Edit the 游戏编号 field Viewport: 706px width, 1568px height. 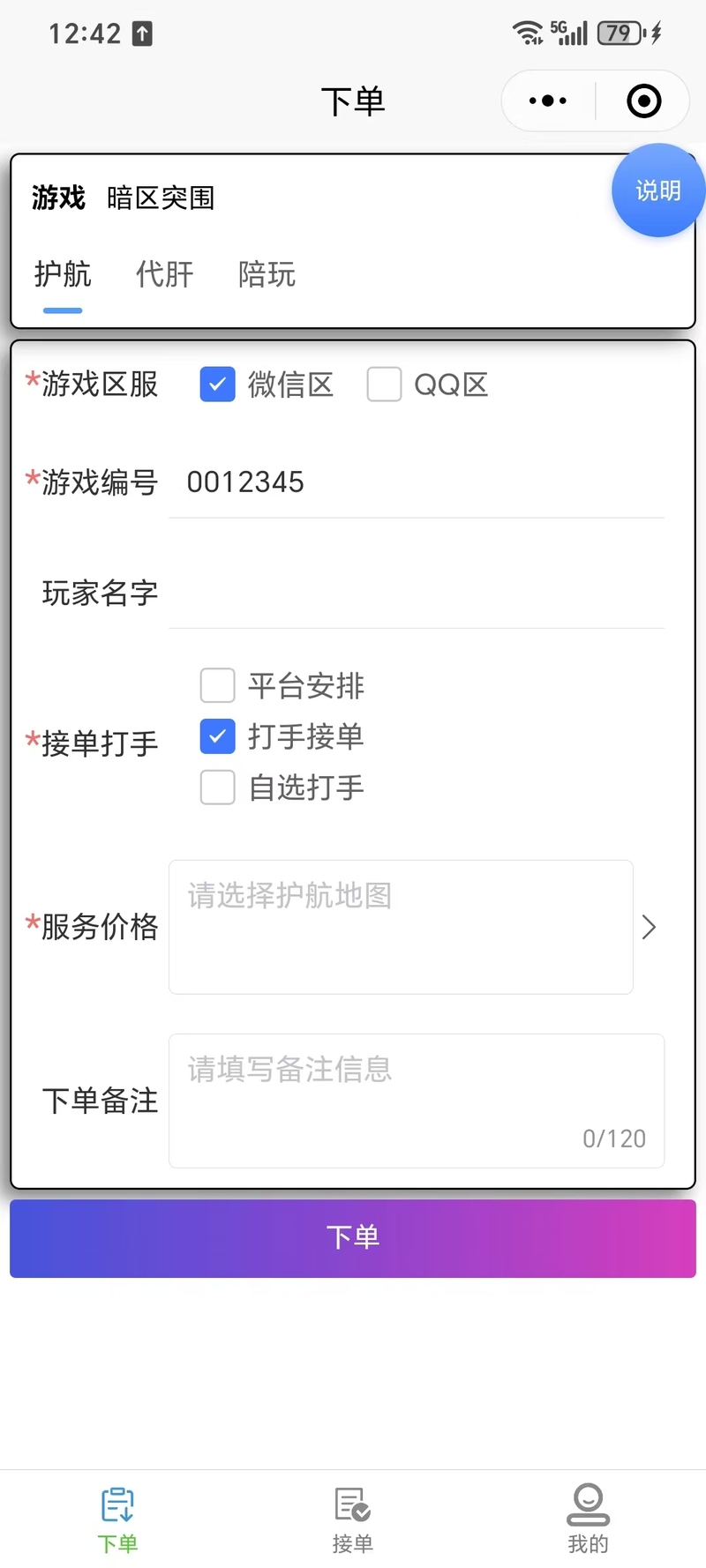tap(417, 482)
